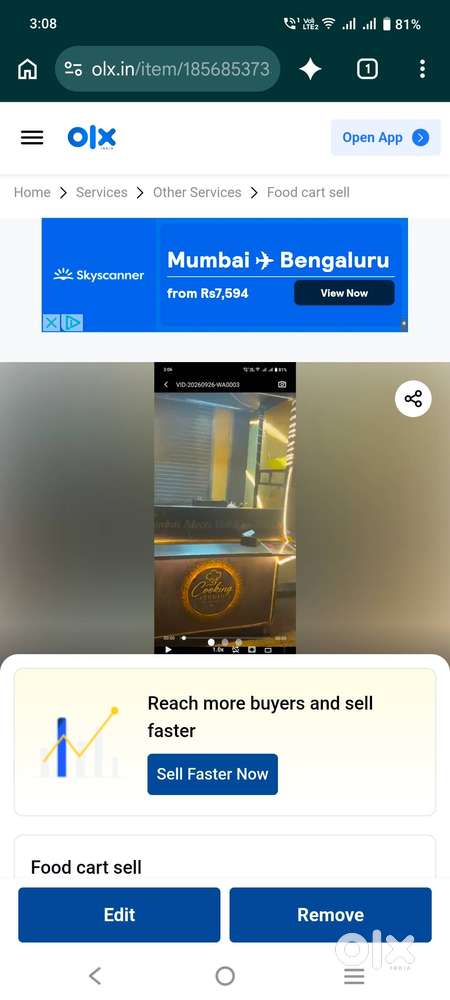Go to Home in the breadcrumb

point(32,193)
